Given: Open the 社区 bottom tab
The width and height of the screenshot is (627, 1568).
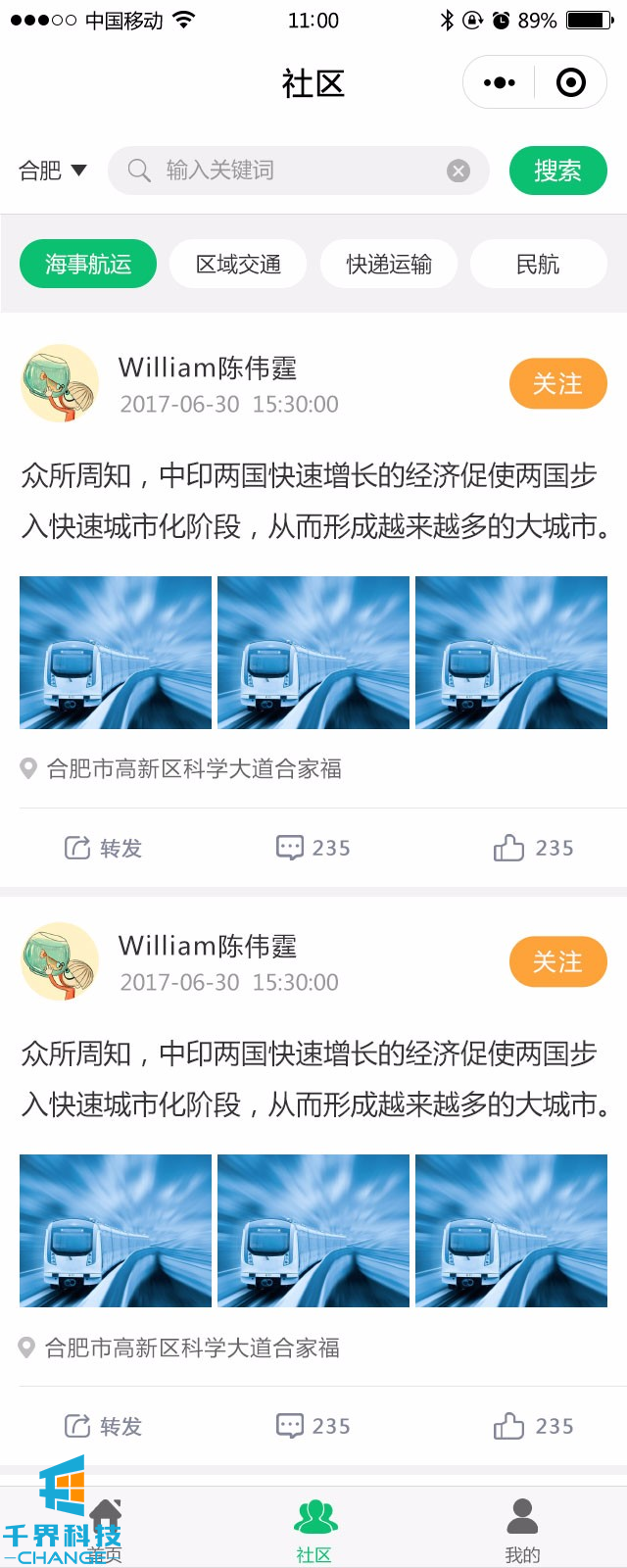Looking at the screenshot, I should [x=314, y=1529].
